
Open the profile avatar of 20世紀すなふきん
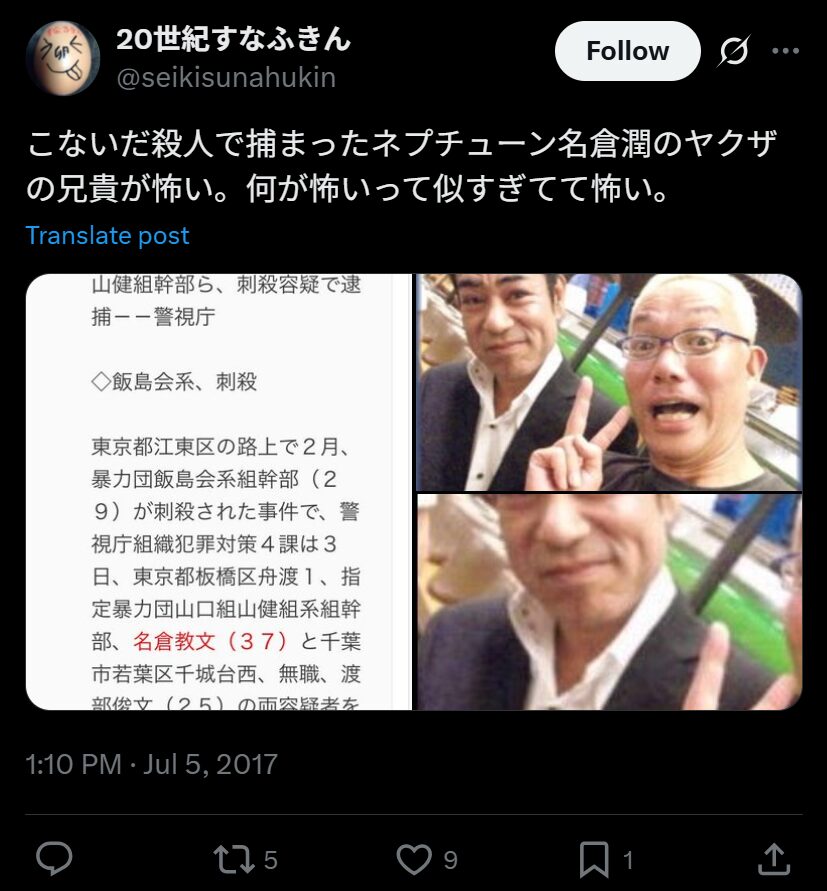tap(62, 58)
